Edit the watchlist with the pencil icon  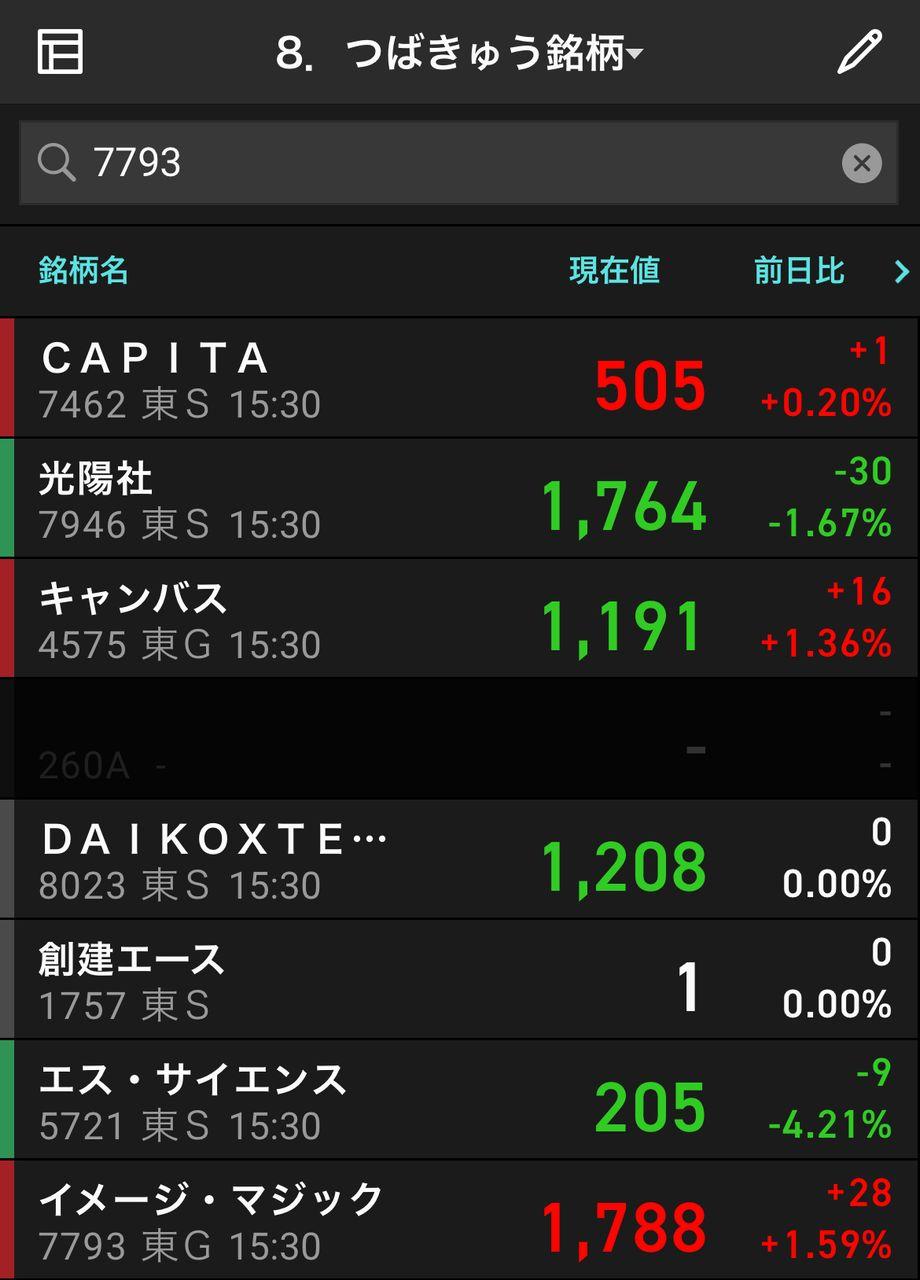tap(859, 52)
